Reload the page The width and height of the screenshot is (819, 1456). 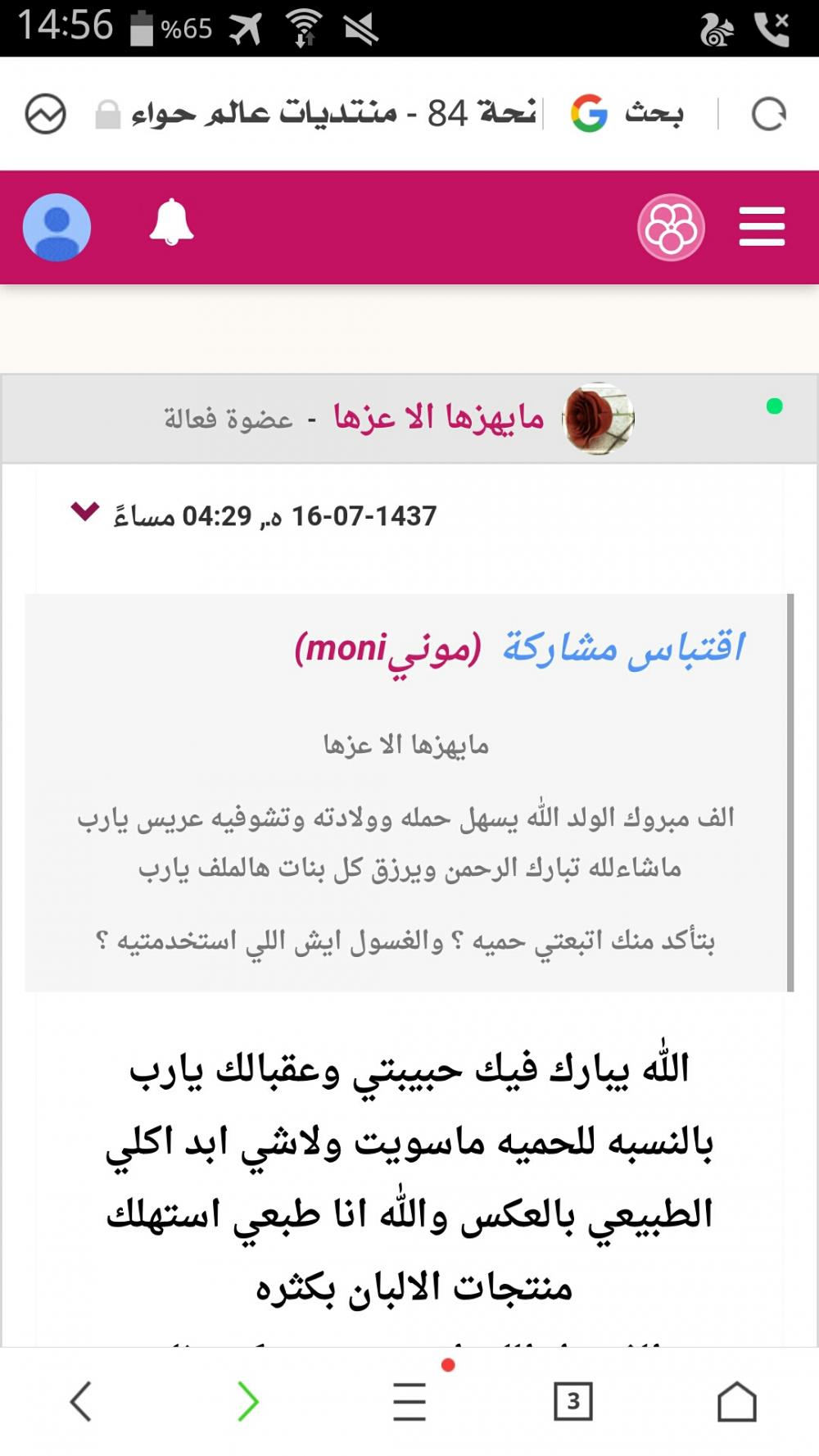coord(768,114)
